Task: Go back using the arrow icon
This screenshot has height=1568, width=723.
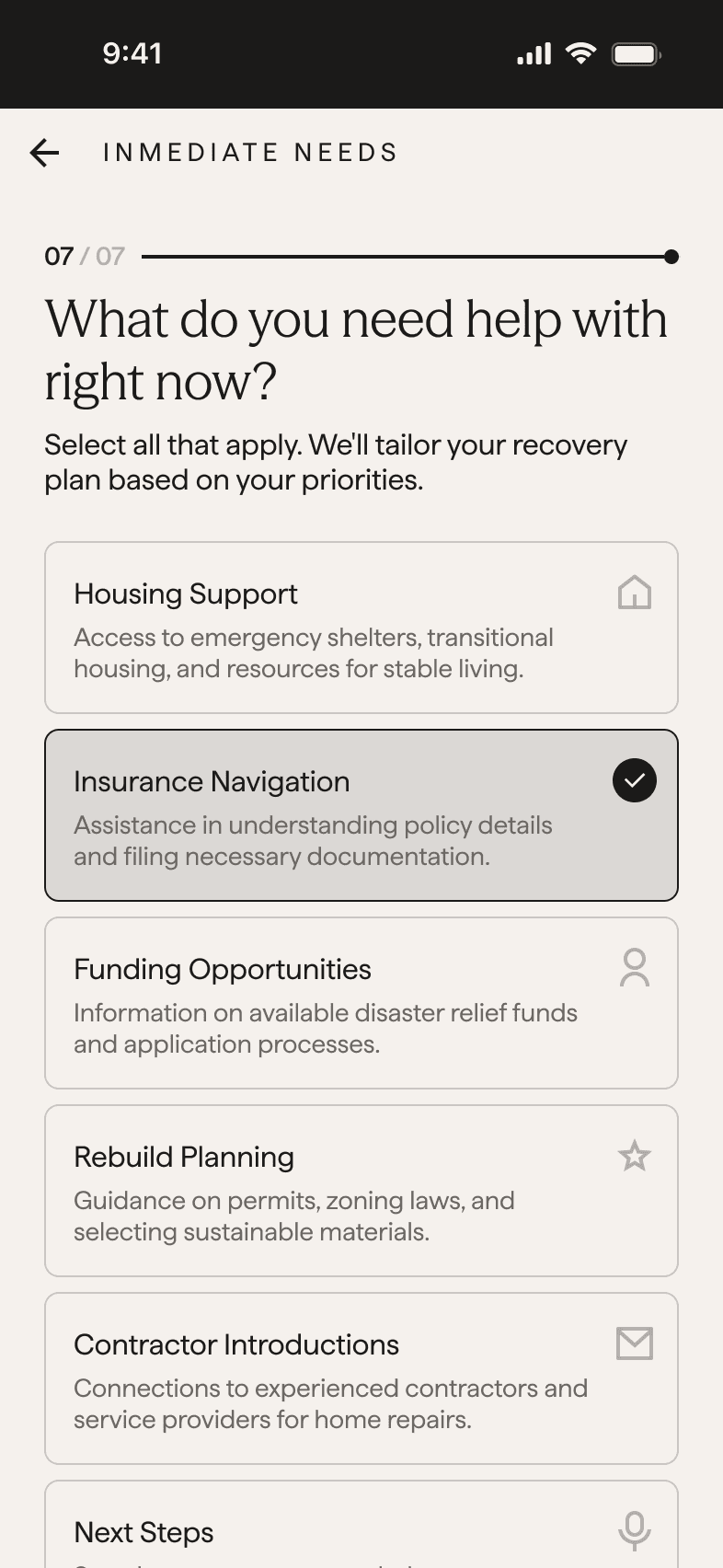Action: pyautogui.click(x=44, y=153)
